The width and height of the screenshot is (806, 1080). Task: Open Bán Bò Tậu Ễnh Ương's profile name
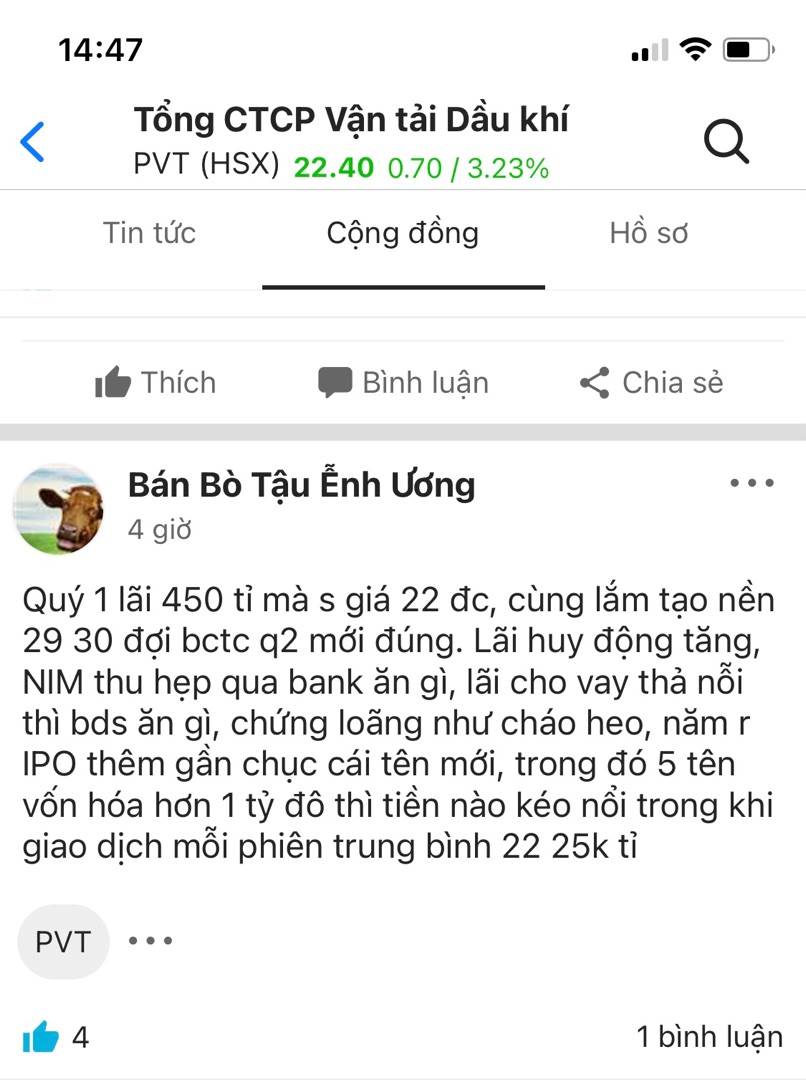click(x=301, y=485)
